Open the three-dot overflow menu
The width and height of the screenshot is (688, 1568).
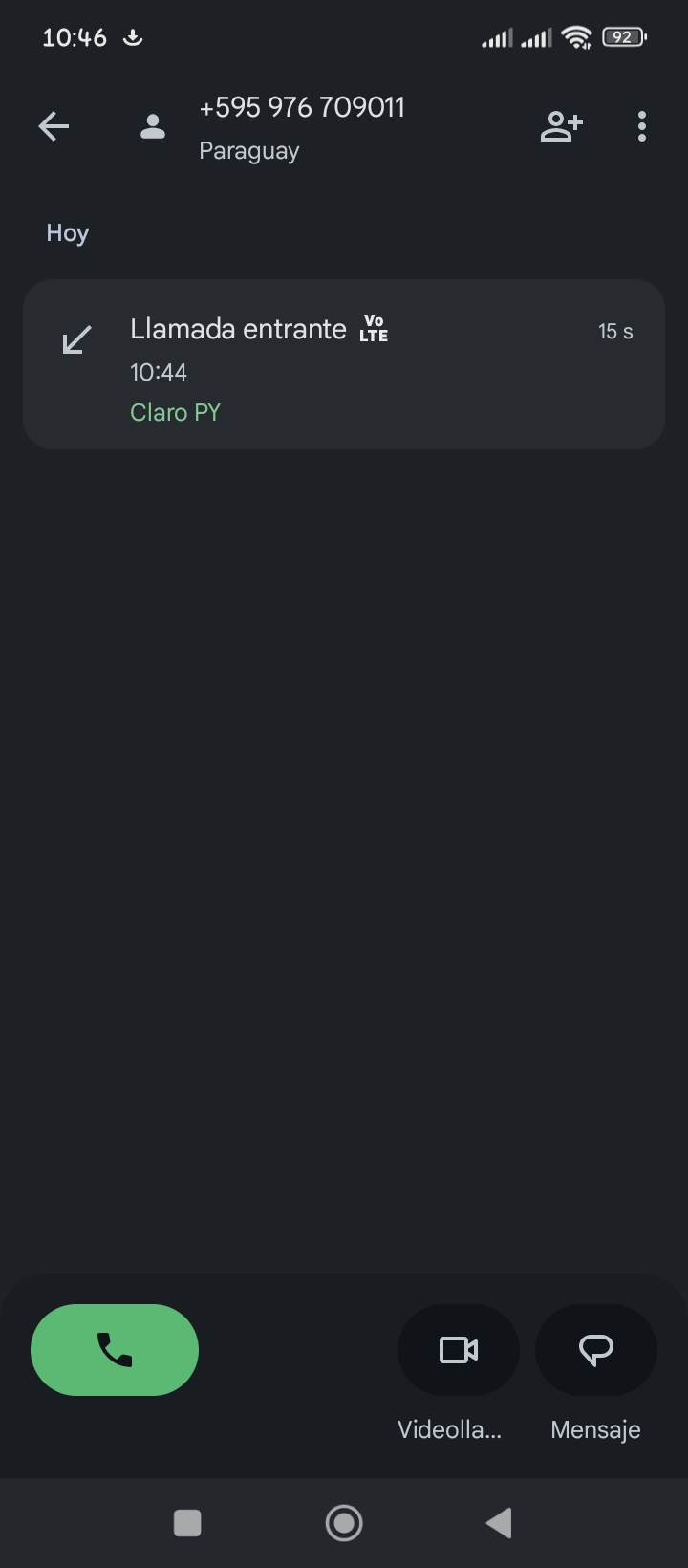click(641, 126)
